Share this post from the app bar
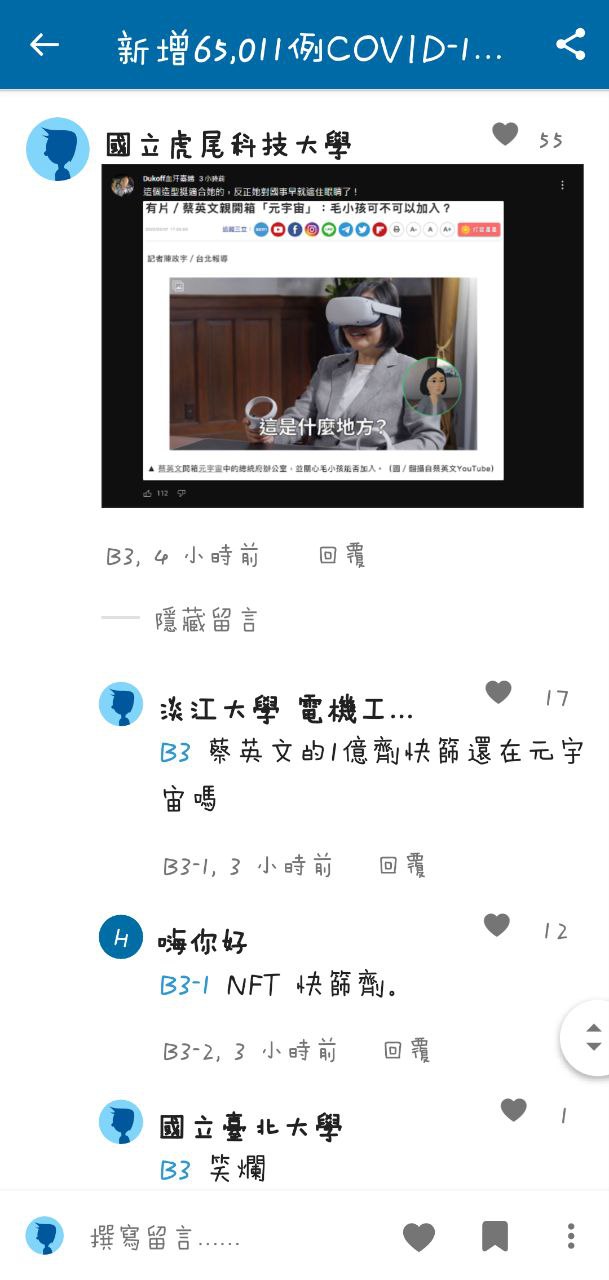The width and height of the screenshot is (609, 1280). (570, 45)
